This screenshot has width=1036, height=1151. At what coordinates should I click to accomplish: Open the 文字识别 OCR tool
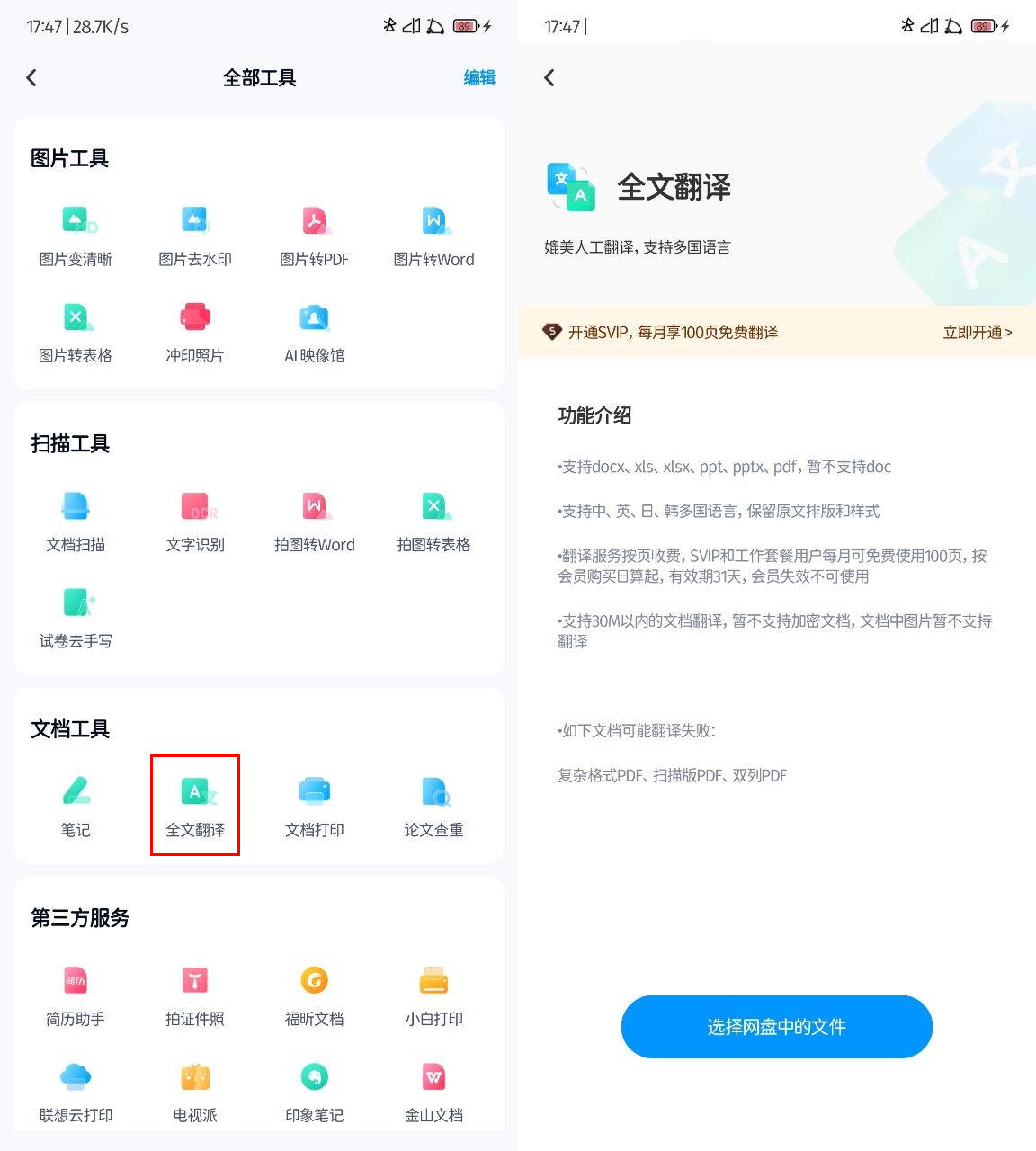pyautogui.click(x=195, y=521)
